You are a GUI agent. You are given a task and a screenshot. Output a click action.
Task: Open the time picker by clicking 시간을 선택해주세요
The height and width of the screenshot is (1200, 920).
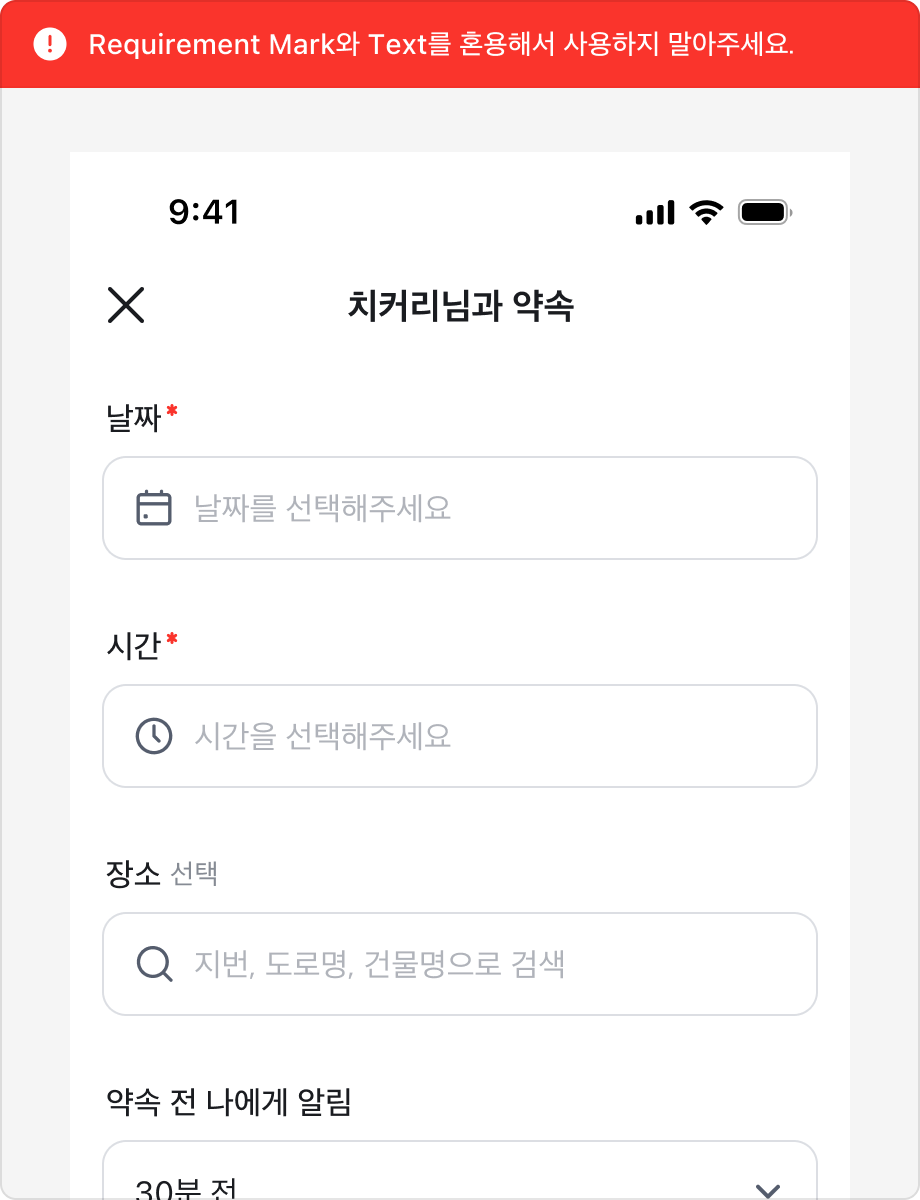[x=322, y=736]
